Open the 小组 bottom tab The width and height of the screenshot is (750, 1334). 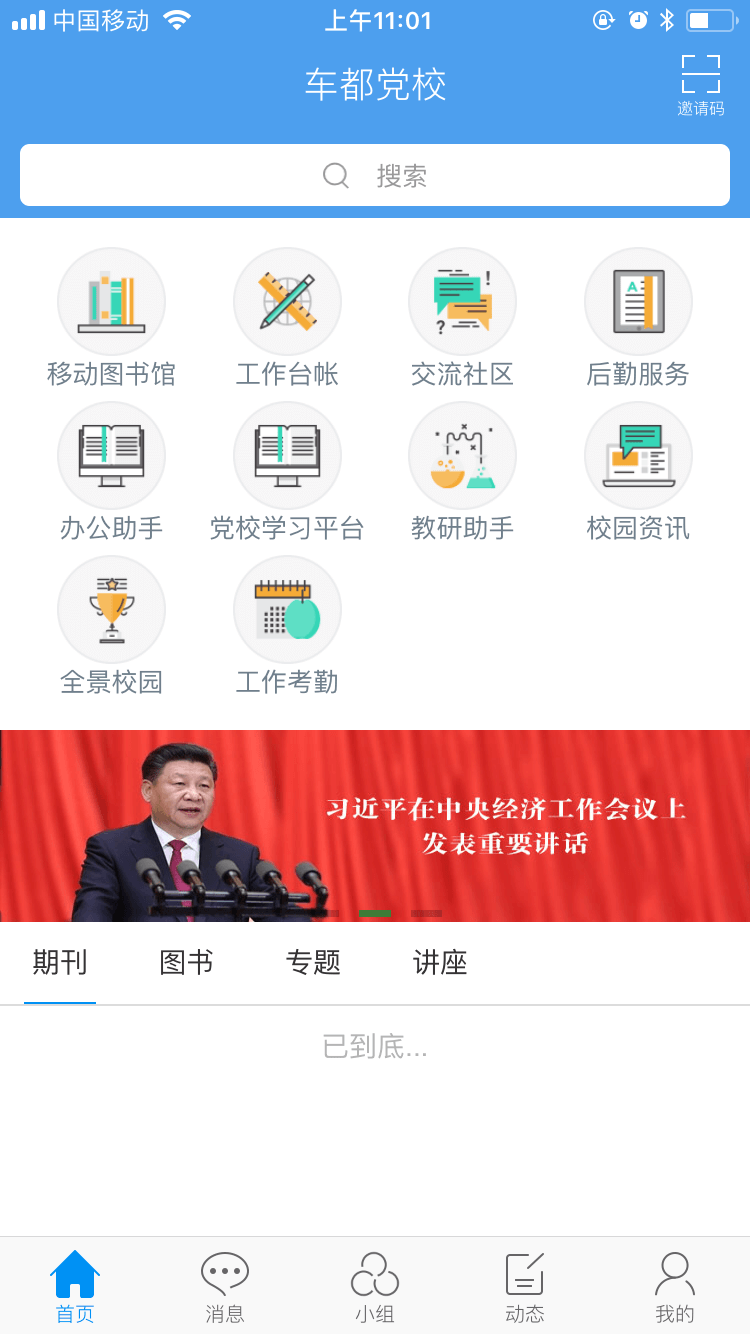375,1287
